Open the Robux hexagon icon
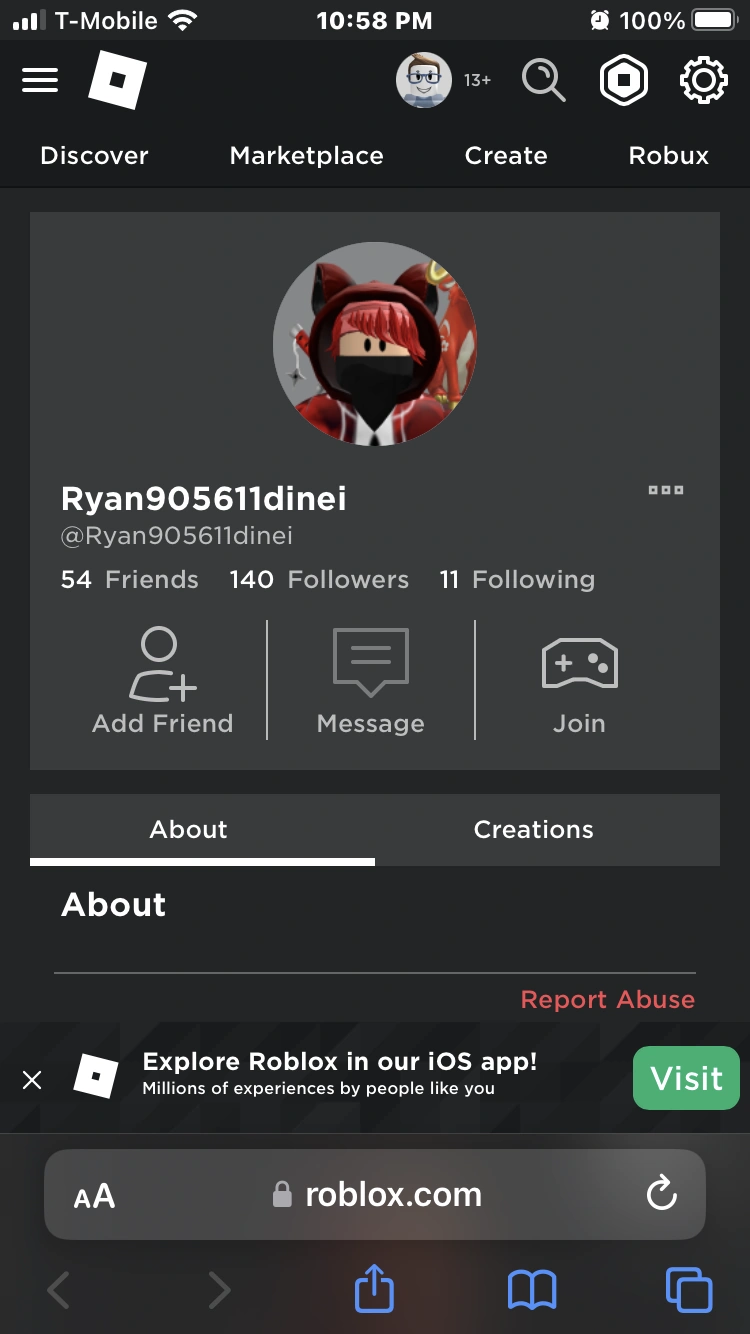750x1334 pixels. 623,80
